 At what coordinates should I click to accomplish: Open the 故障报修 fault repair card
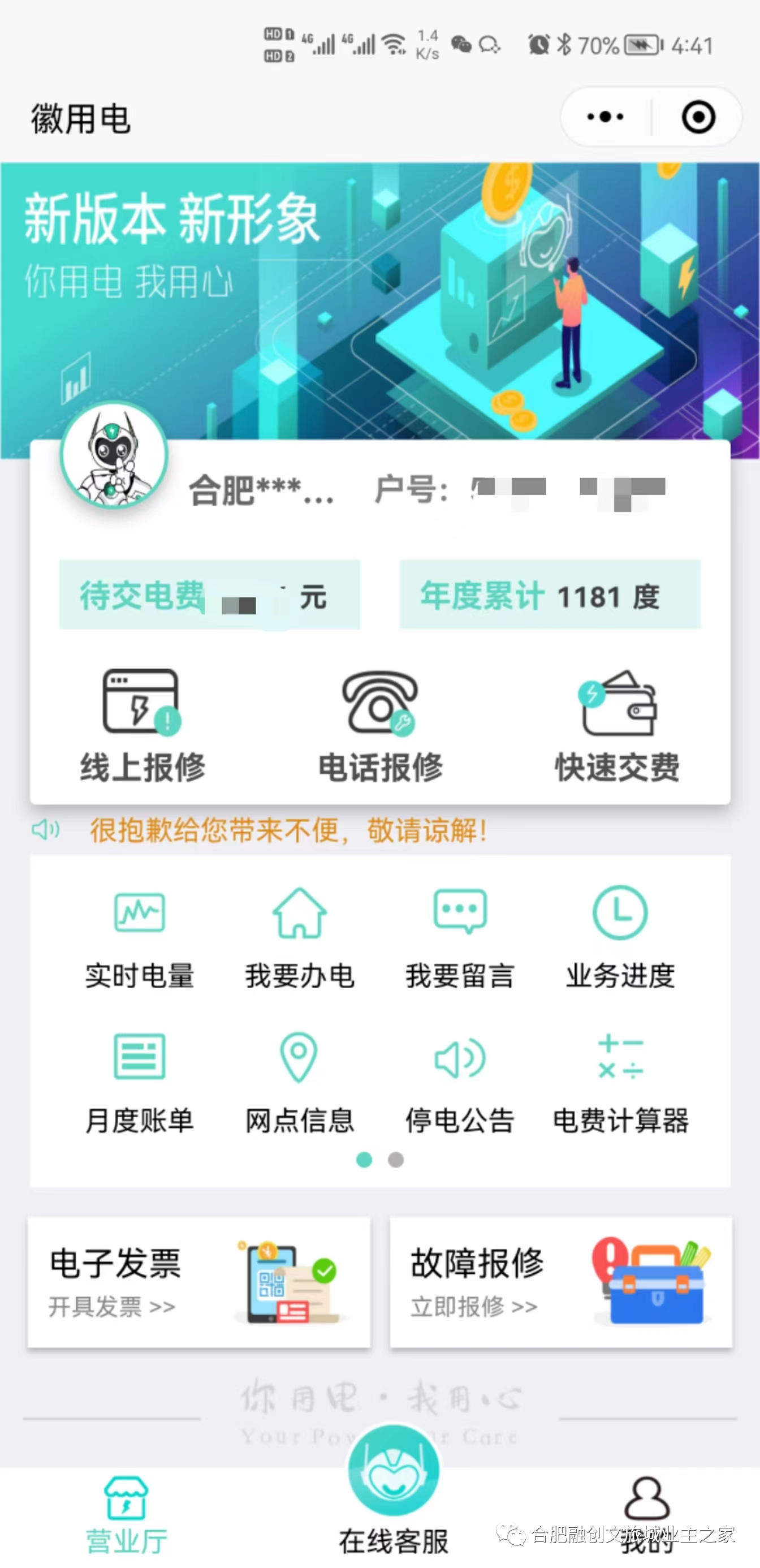coord(560,1281)
